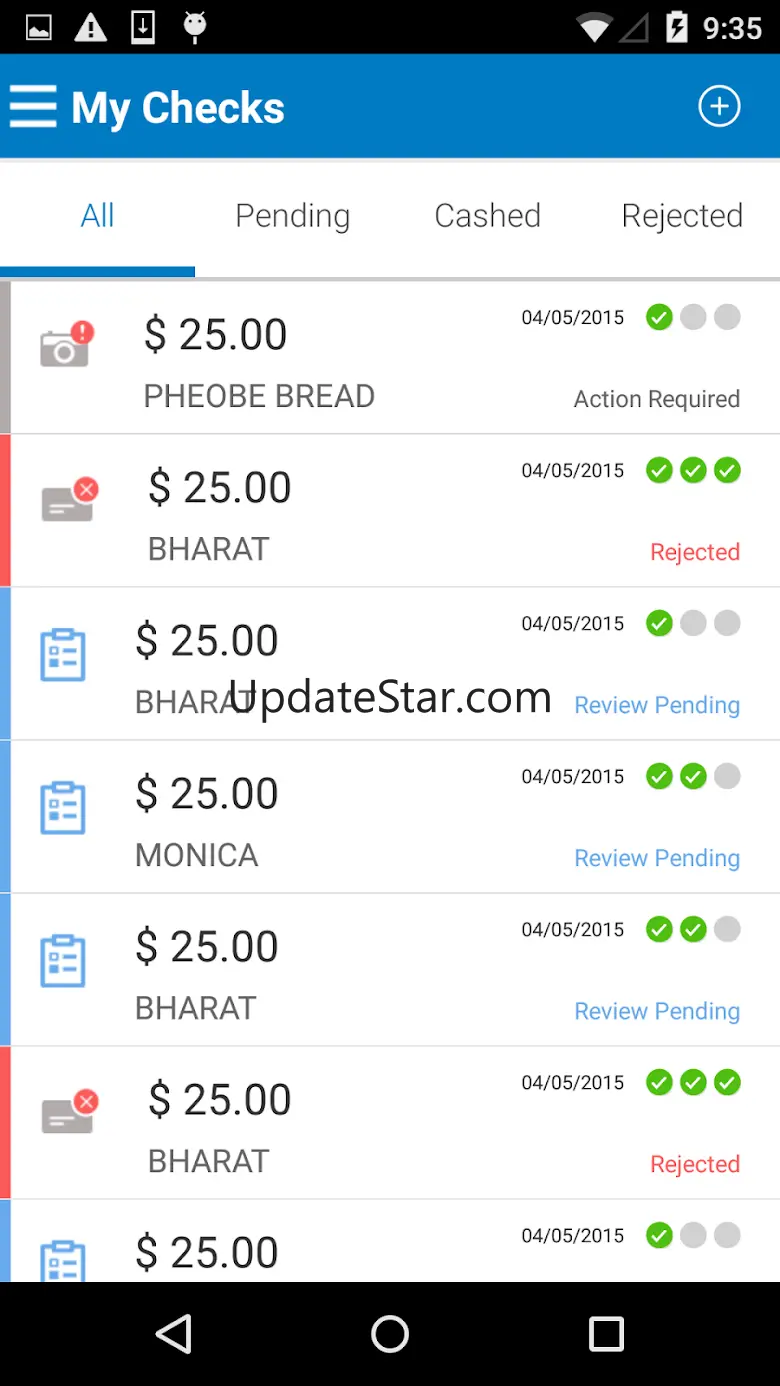Open the PHEOBE BREAD check
Image resolution: width=780 pixels, height=1386 pixels.
(x=390, y=358)
